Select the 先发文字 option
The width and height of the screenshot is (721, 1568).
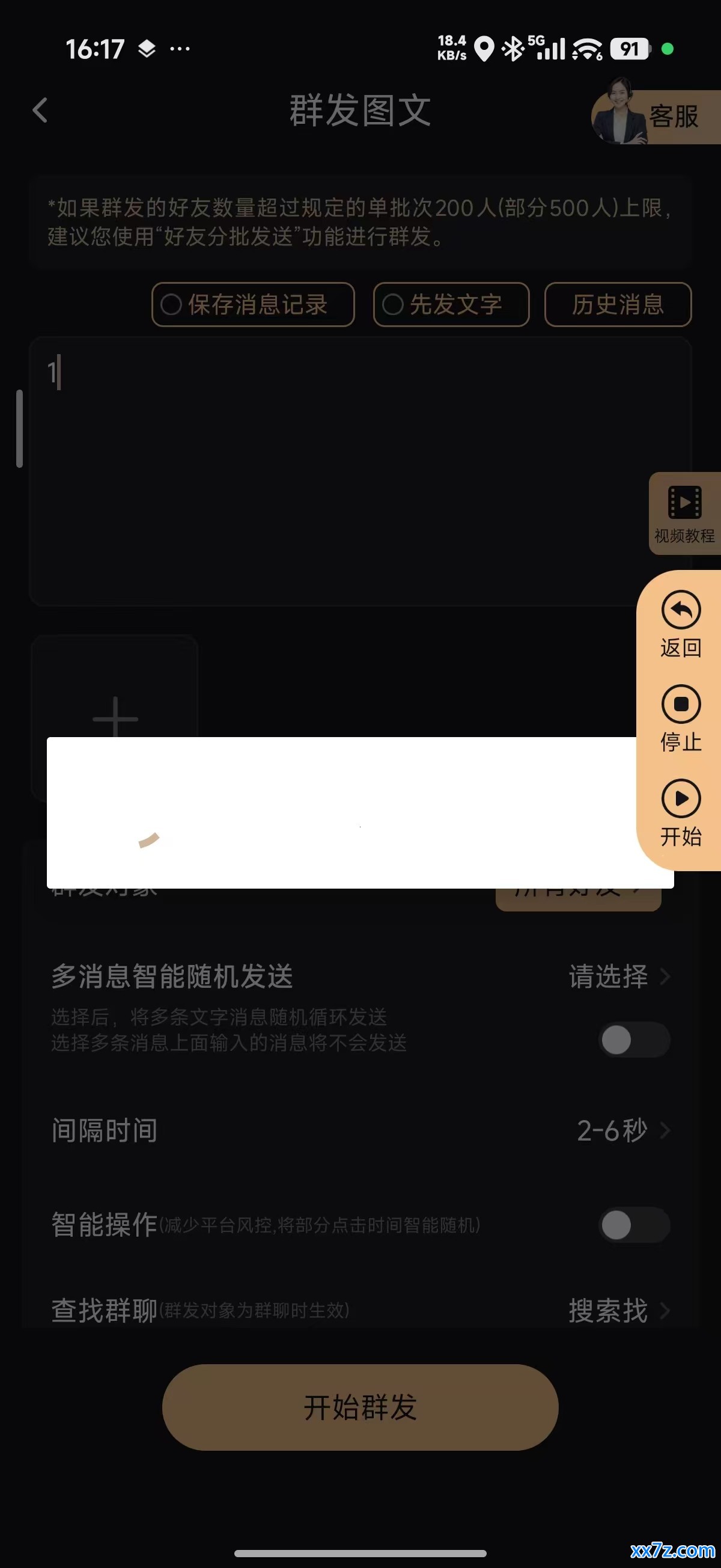(x=451, y=304)
